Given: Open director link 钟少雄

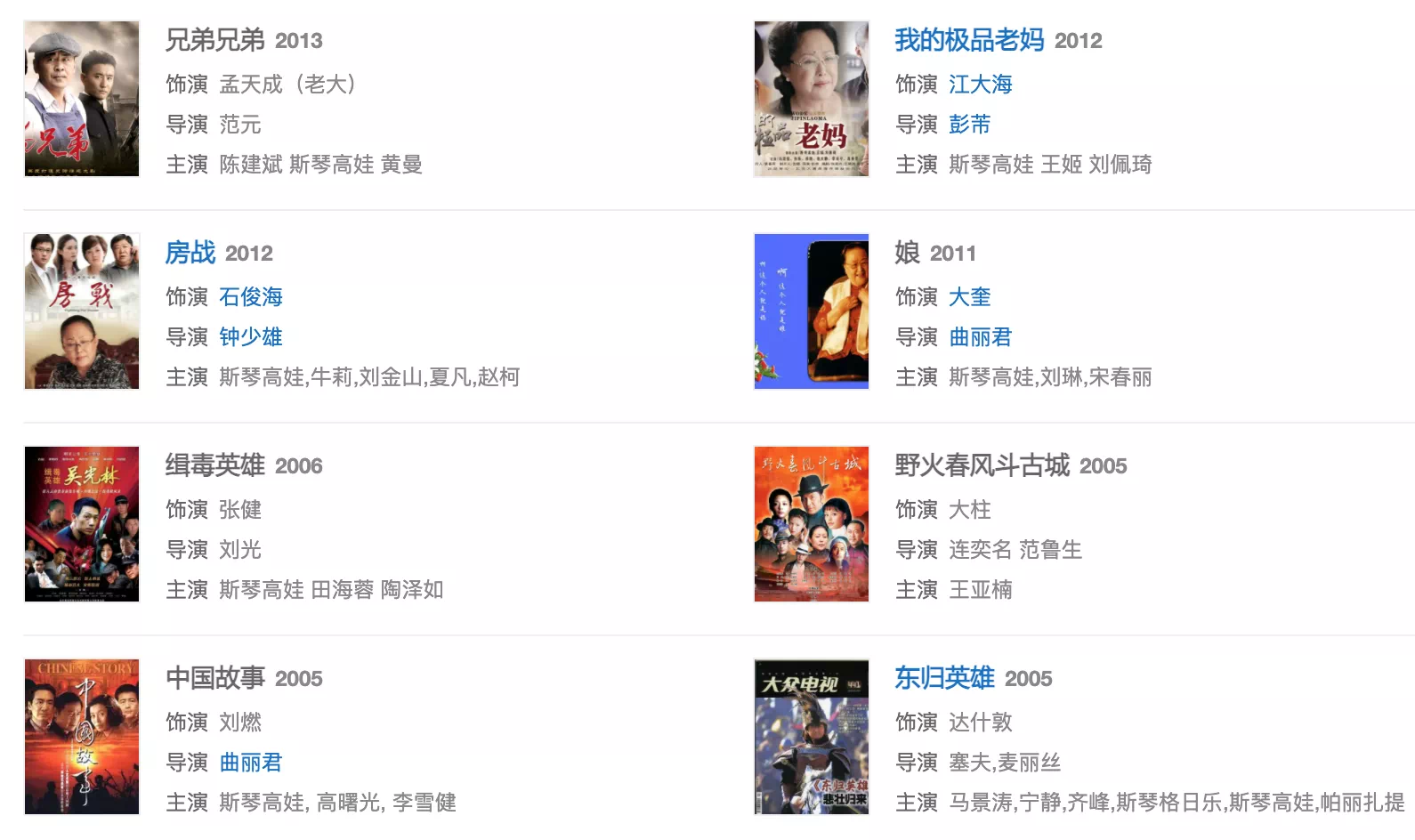Looking at the screenshot, I should click(x=250, y=337).
